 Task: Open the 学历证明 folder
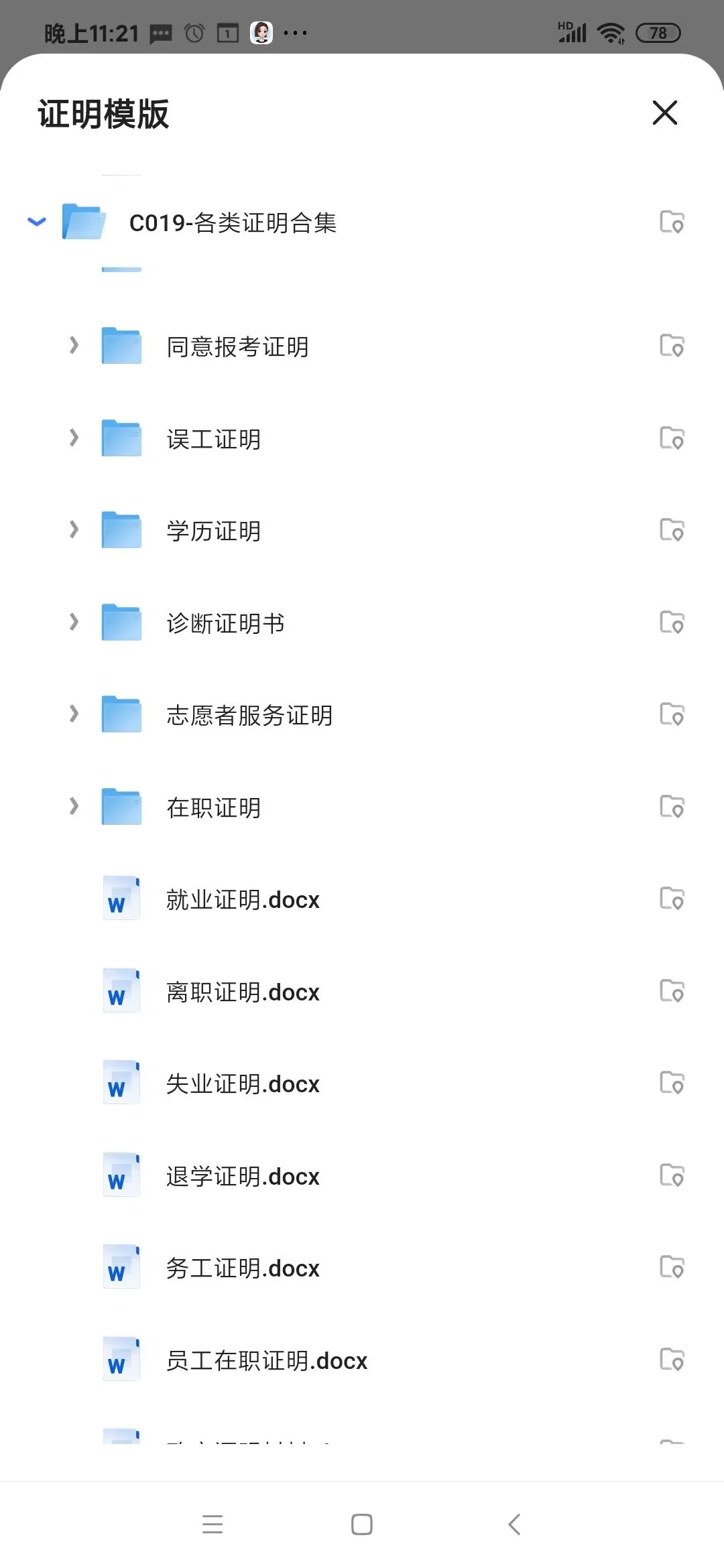213,531
